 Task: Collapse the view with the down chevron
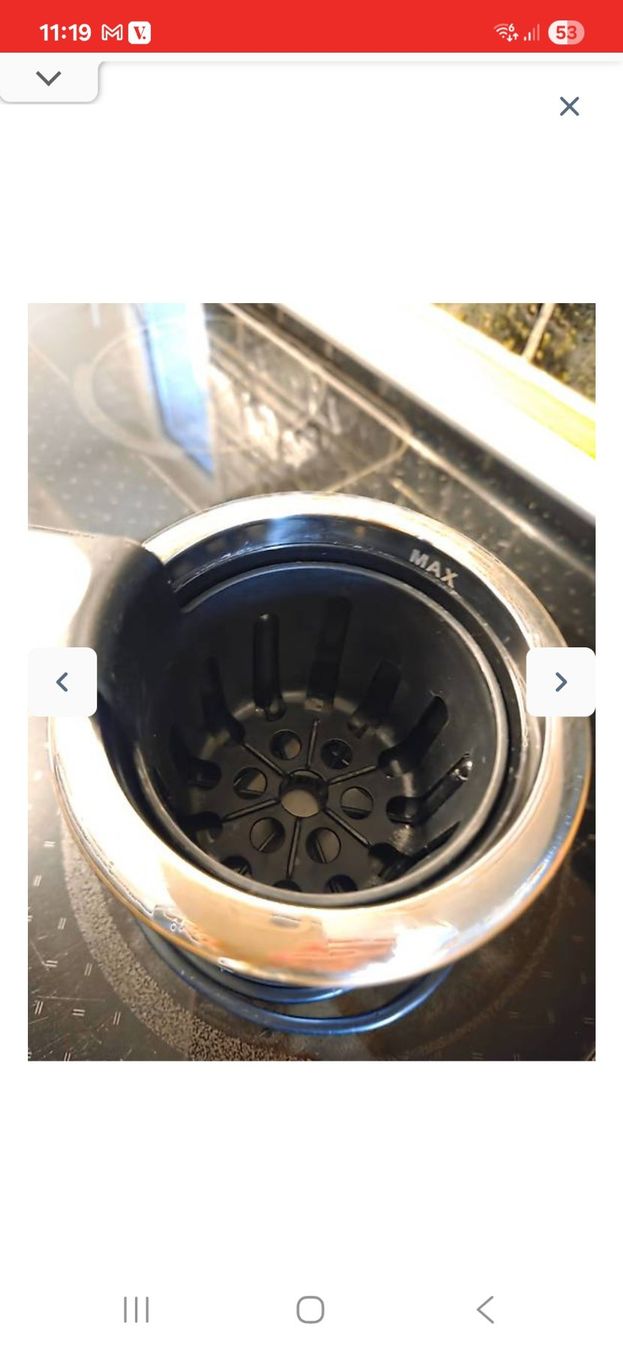click(x=49, y=79)
